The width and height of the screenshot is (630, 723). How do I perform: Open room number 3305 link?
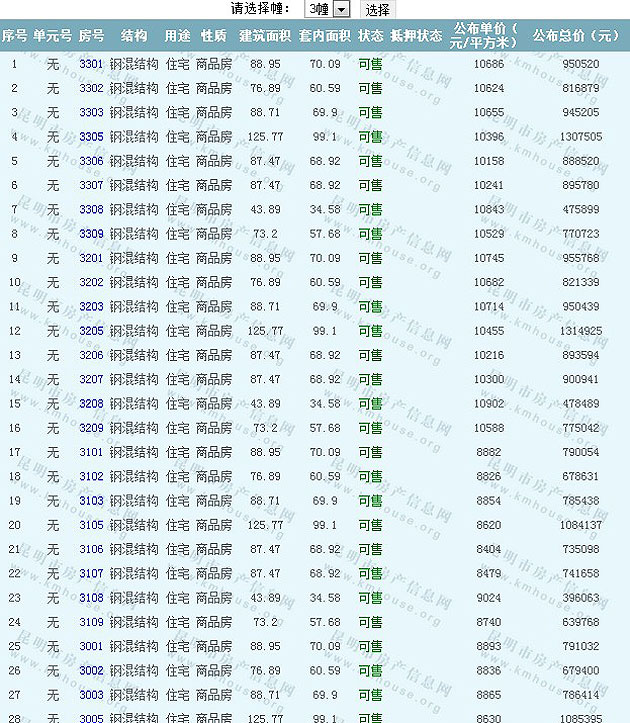(x=91, y=137)
